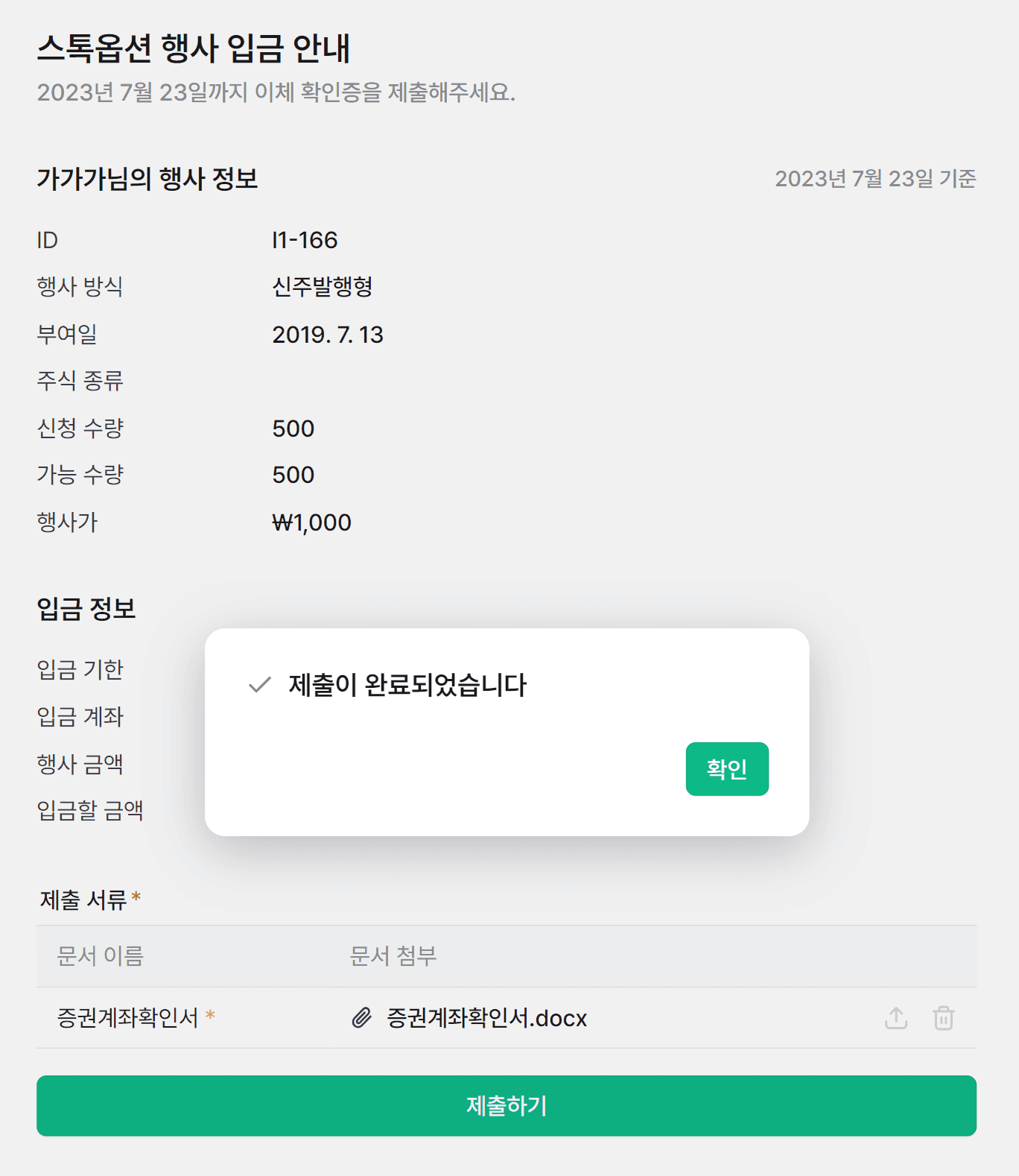The width and height of the screenshot is (1019, 1176).
Task: Delete the attached 증권계좌확인서.docx file
Action: click(944, 1018)
